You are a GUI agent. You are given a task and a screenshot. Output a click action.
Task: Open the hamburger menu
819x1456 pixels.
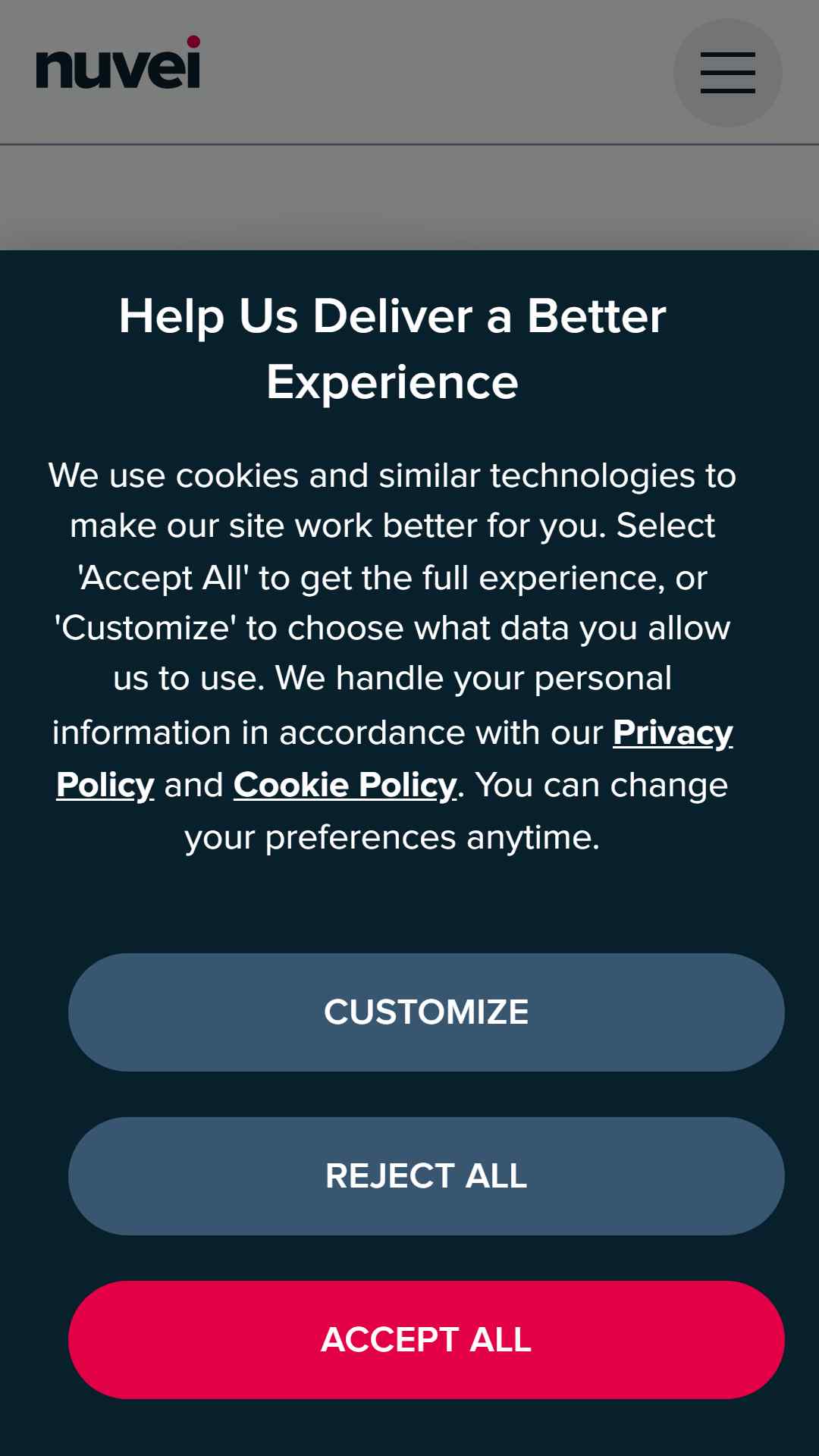(x=727, y=73)
